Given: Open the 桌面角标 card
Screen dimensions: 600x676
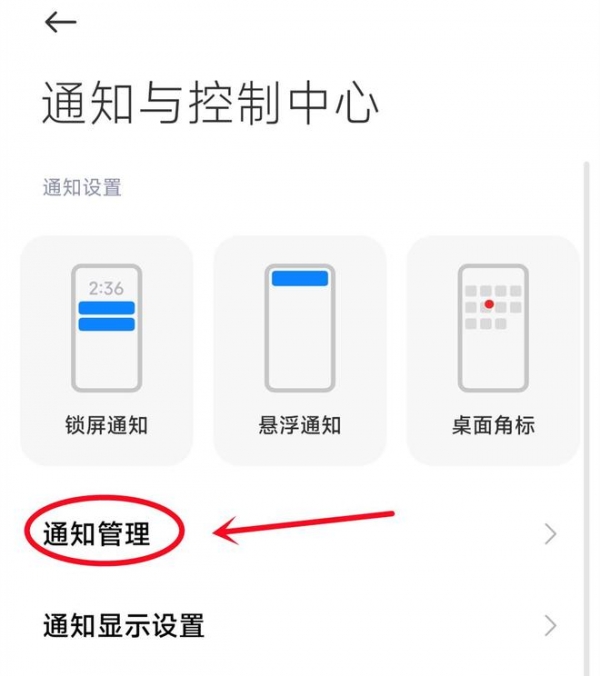Looking at the screenshot, I should (492, 350).
